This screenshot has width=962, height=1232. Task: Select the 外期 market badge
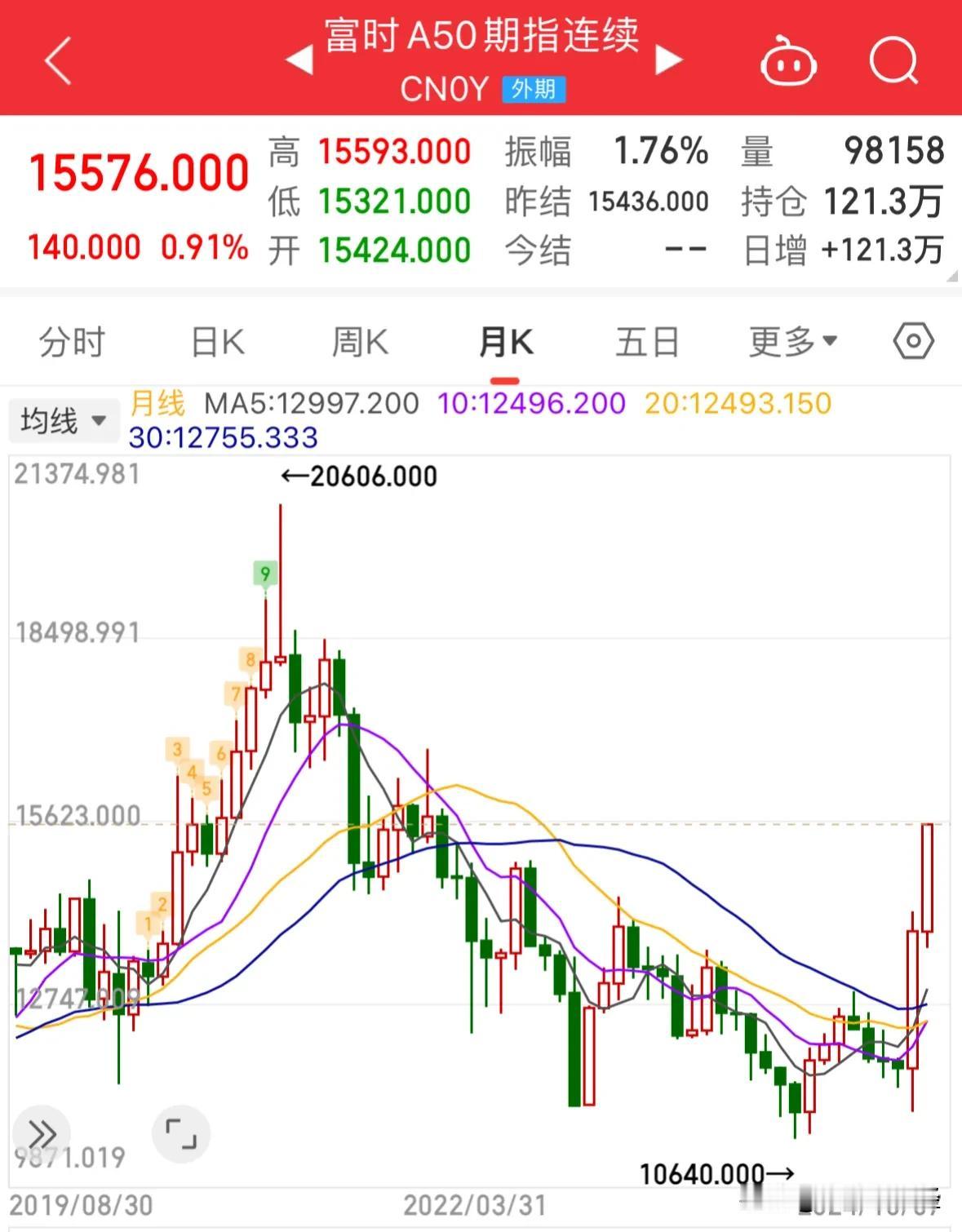point(534,90)
